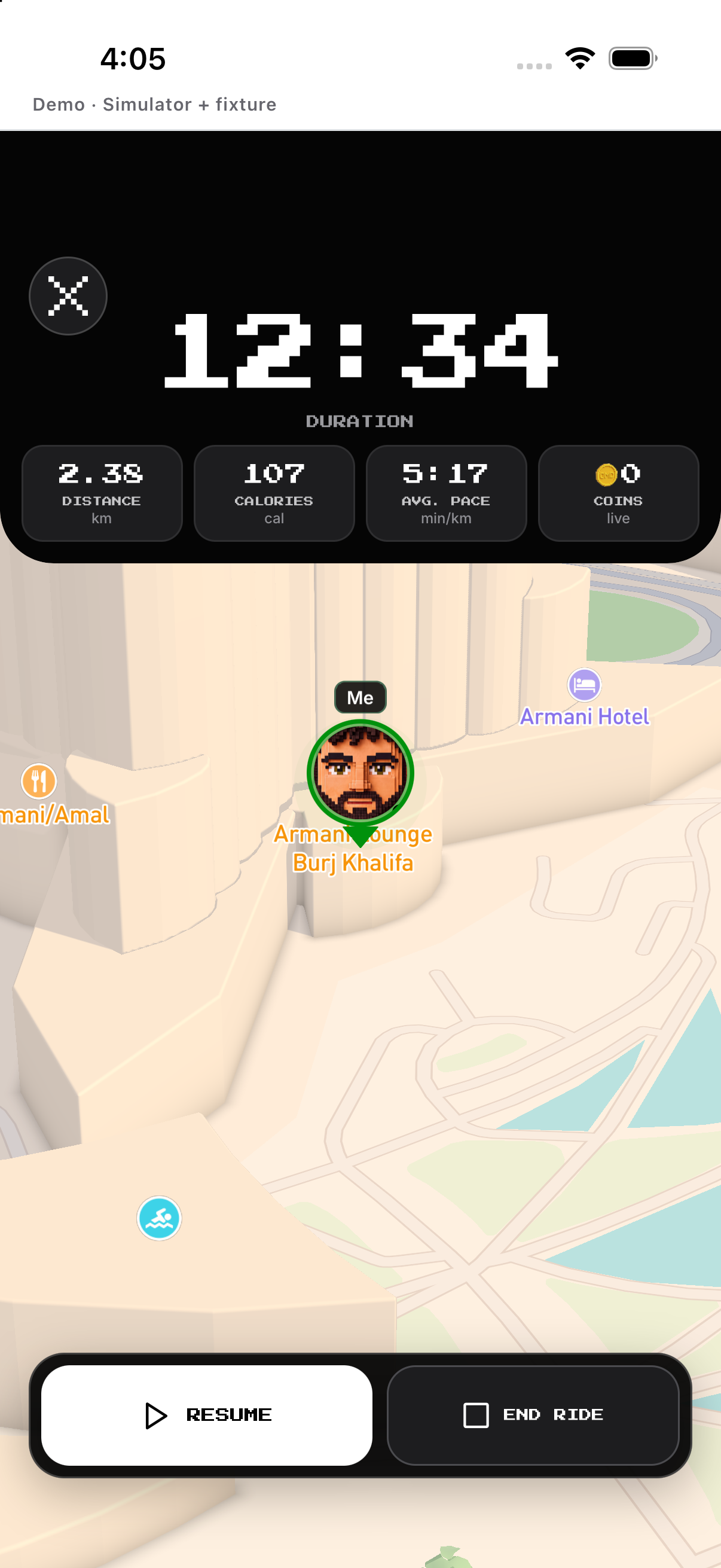Select the swimming pool map marker

tap(160, 1218)
